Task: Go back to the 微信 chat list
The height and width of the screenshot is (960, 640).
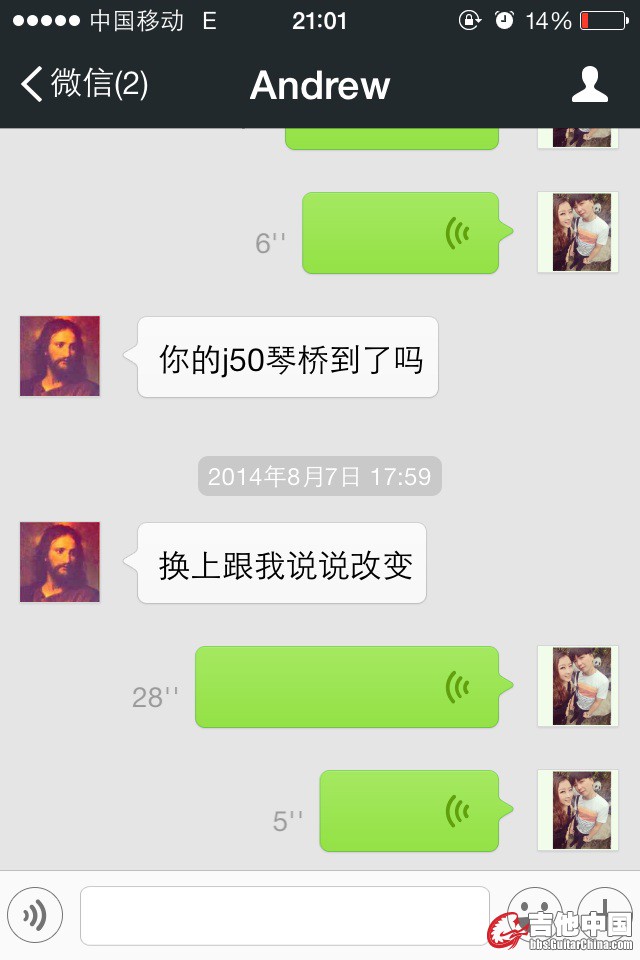Action: tap(84, 84)
